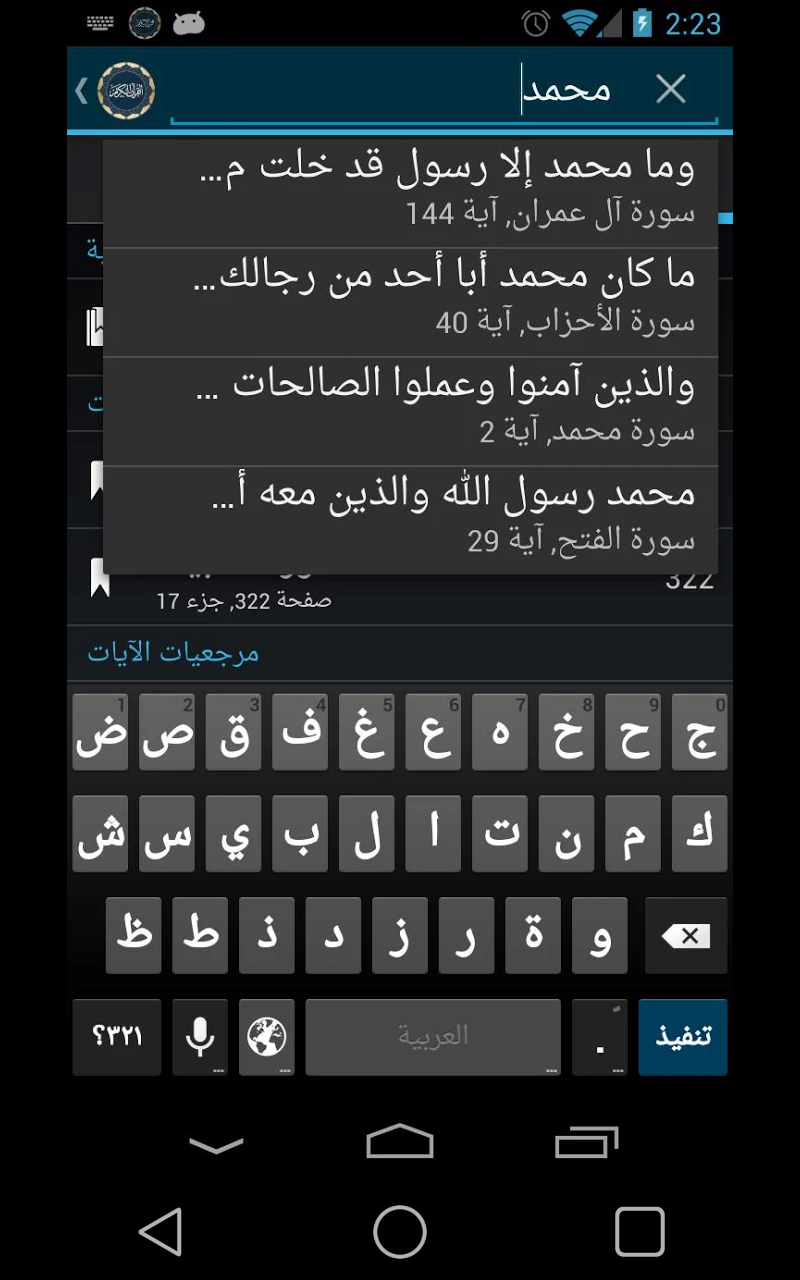Delete a character with the backspace key
800x1280 pixels.
[x=685, y=936]
